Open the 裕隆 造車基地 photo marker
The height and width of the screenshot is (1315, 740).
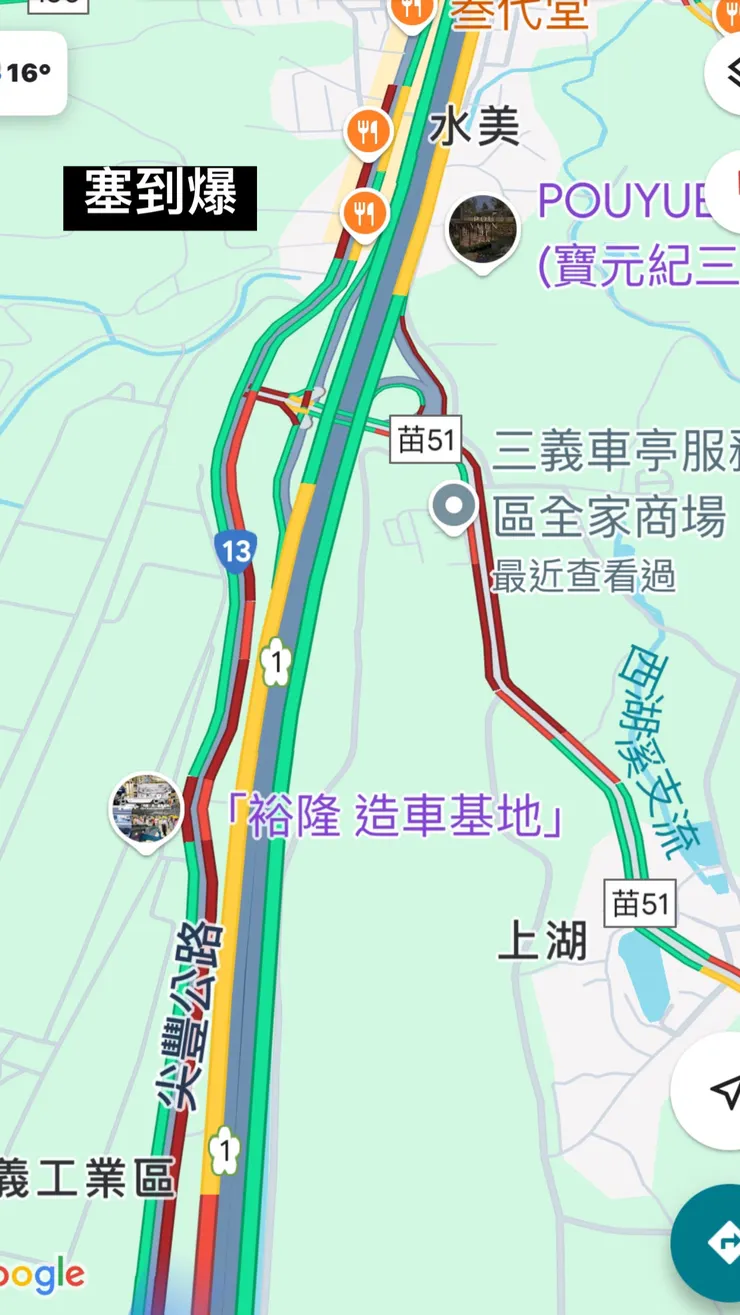[147, 808]
